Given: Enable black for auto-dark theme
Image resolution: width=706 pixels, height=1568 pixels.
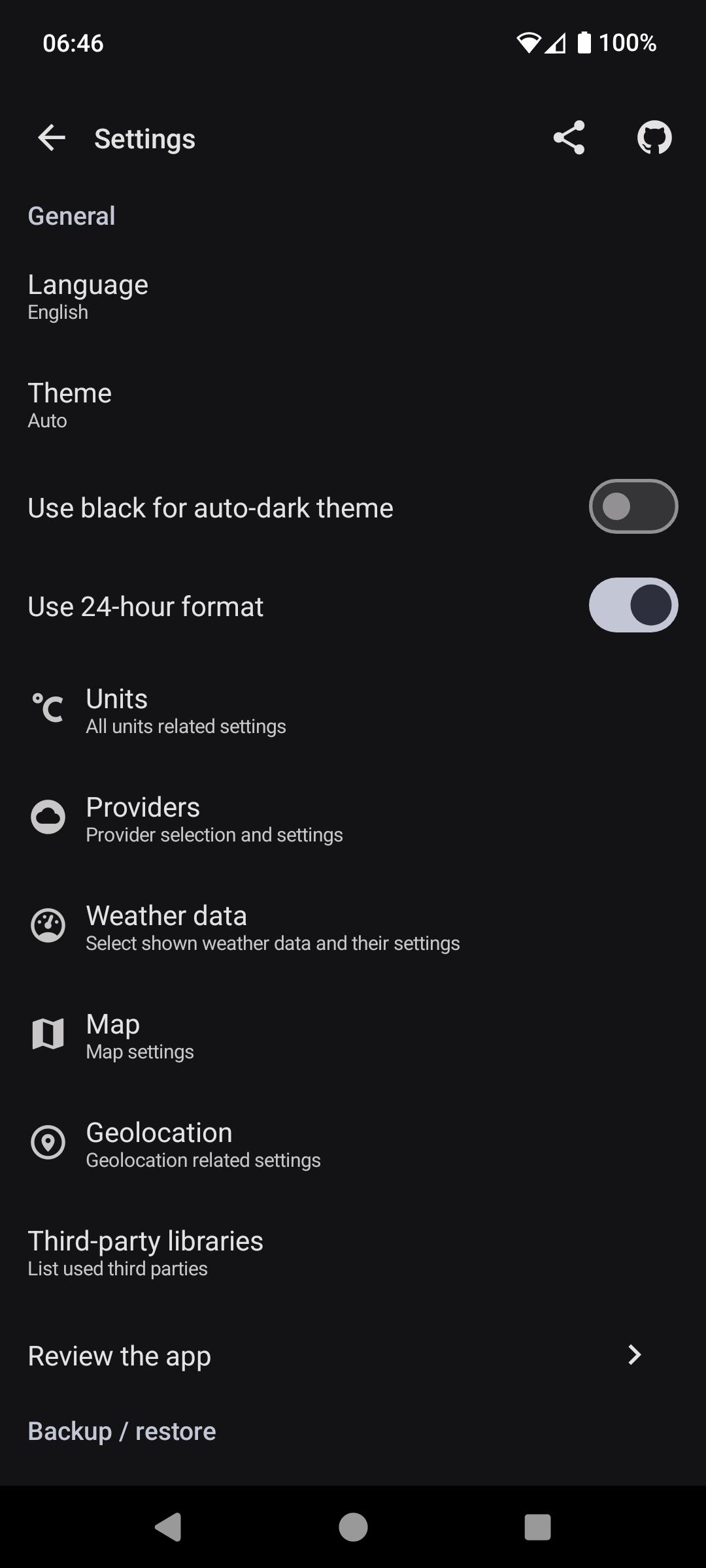Looking at the screenshot, I should point(633,507).
